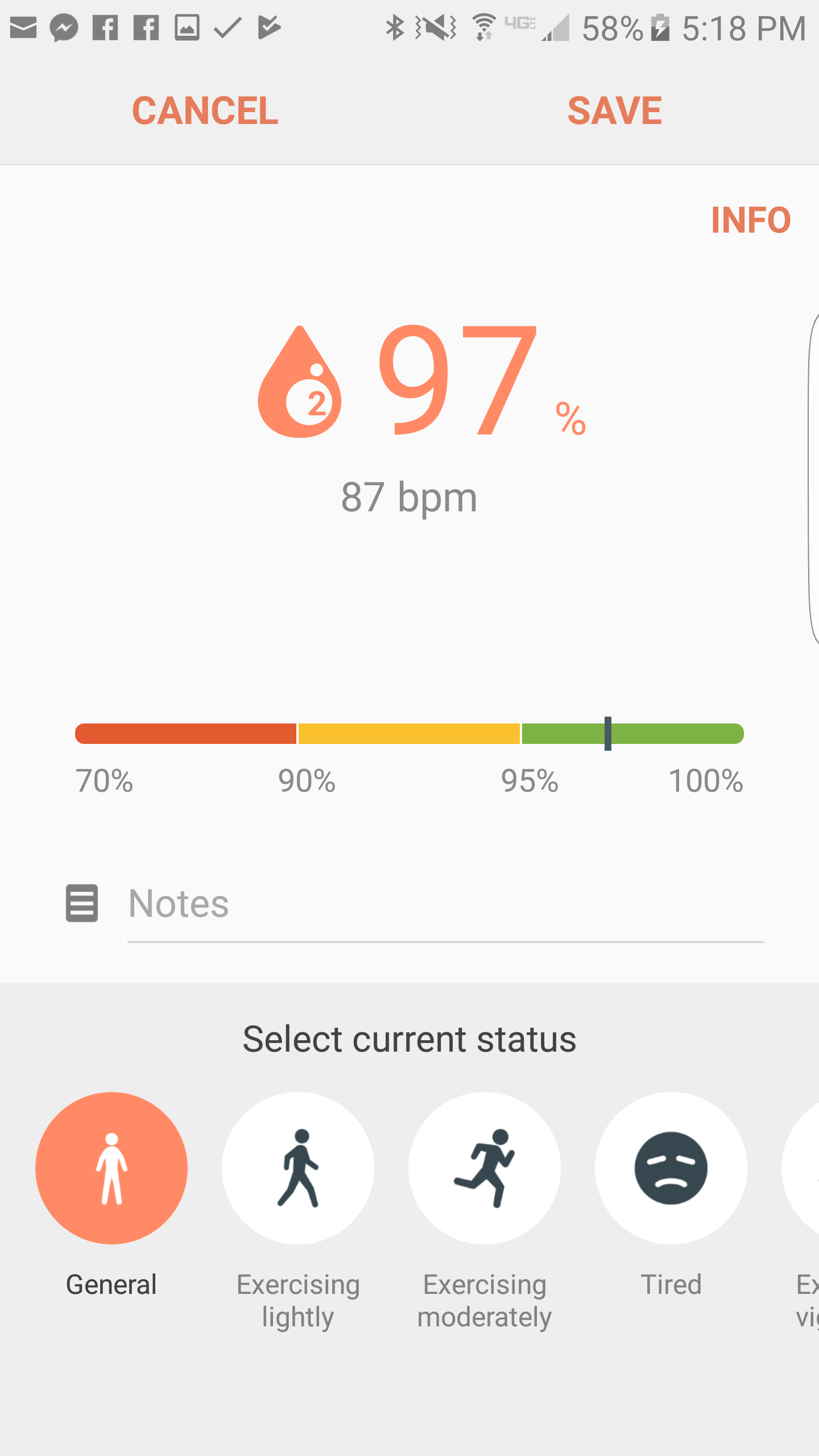Set status to Tired
This screenshot has width=819, height=1456.
pyautogui.click(x=671, y=1168)
